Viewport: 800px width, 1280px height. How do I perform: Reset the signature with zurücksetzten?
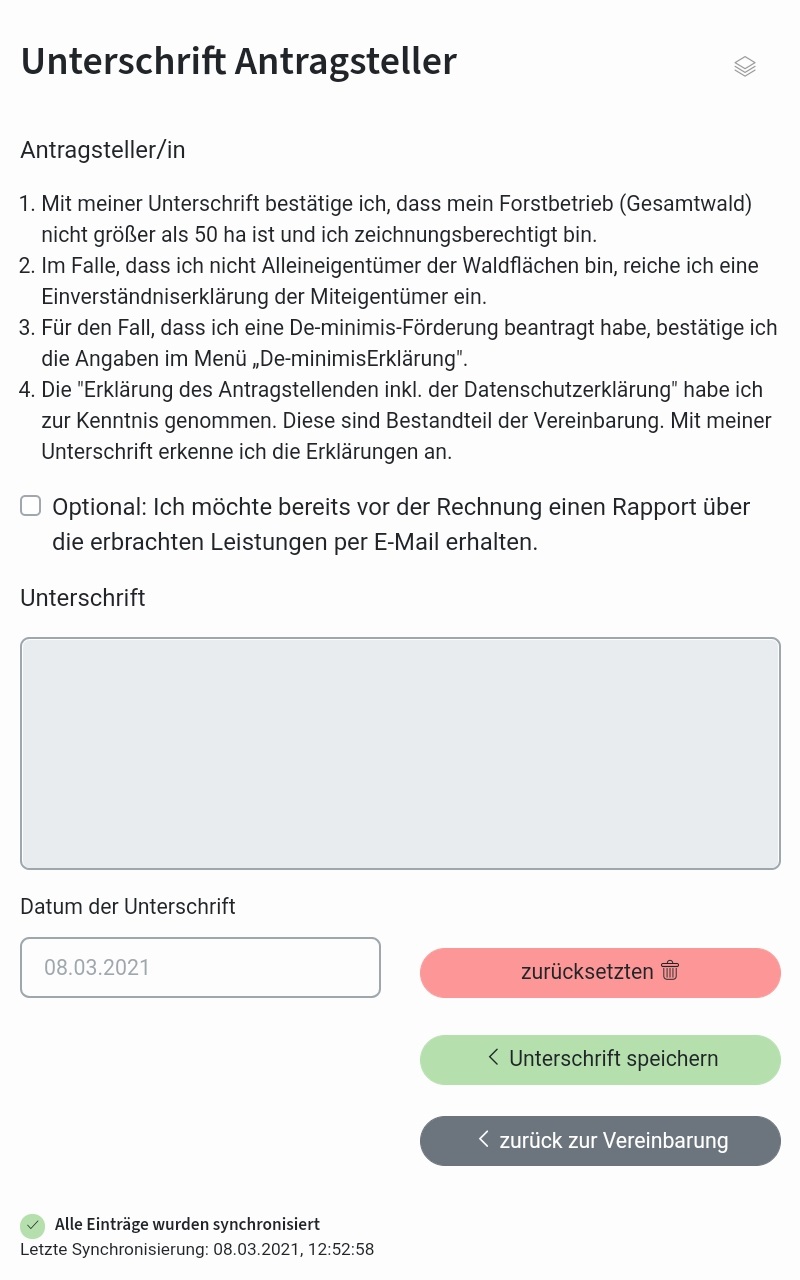click(600, 972)
